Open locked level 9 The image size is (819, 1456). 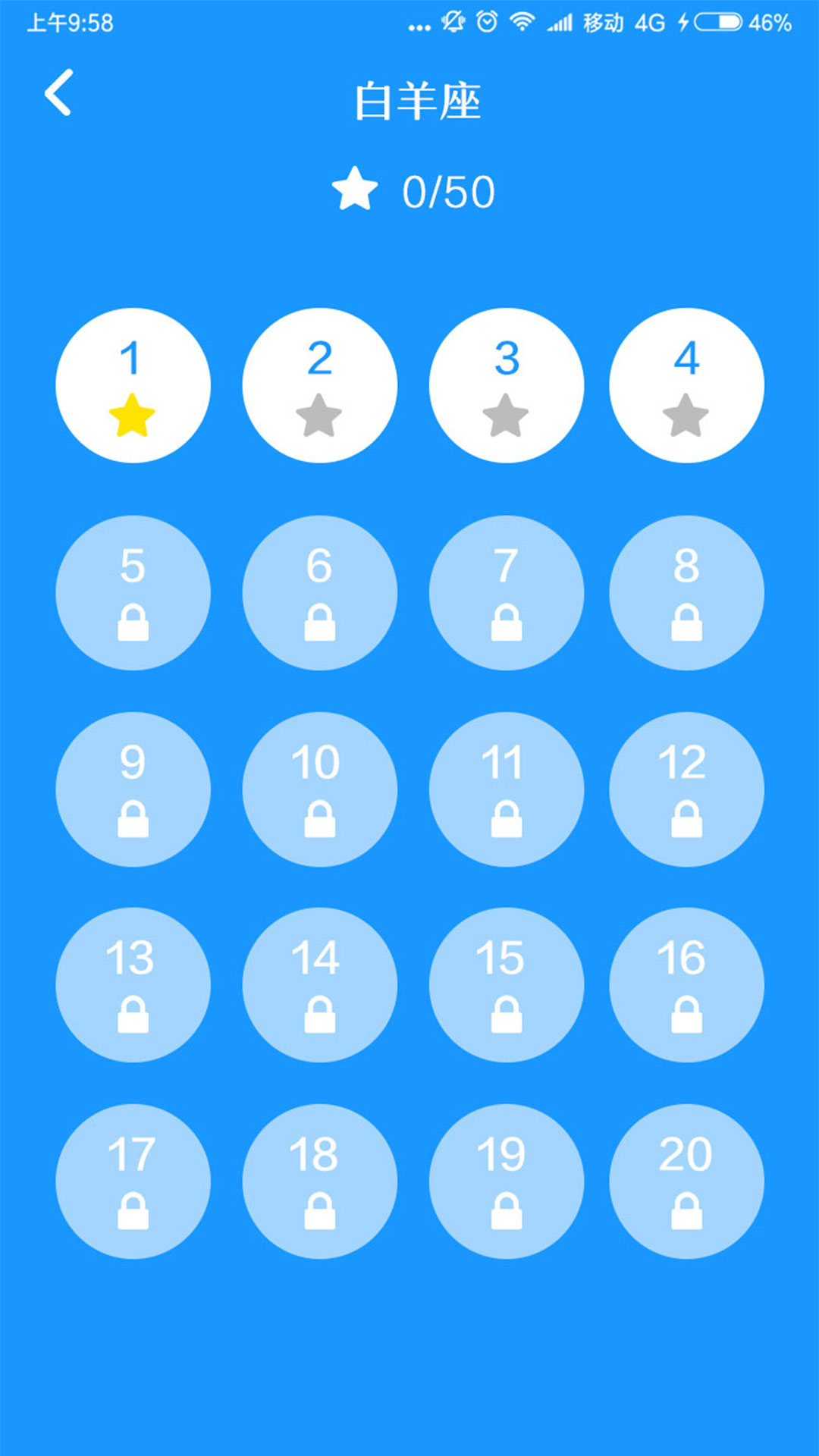133,789
